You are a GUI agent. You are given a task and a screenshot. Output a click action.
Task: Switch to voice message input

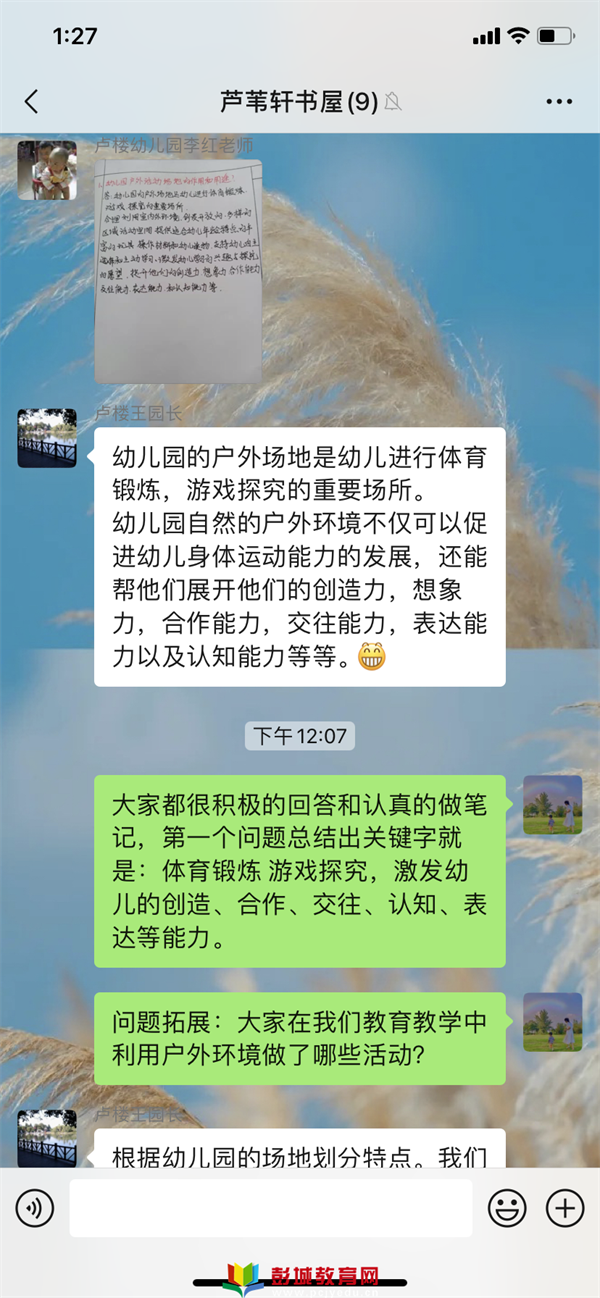click(x=35, y=1209)
